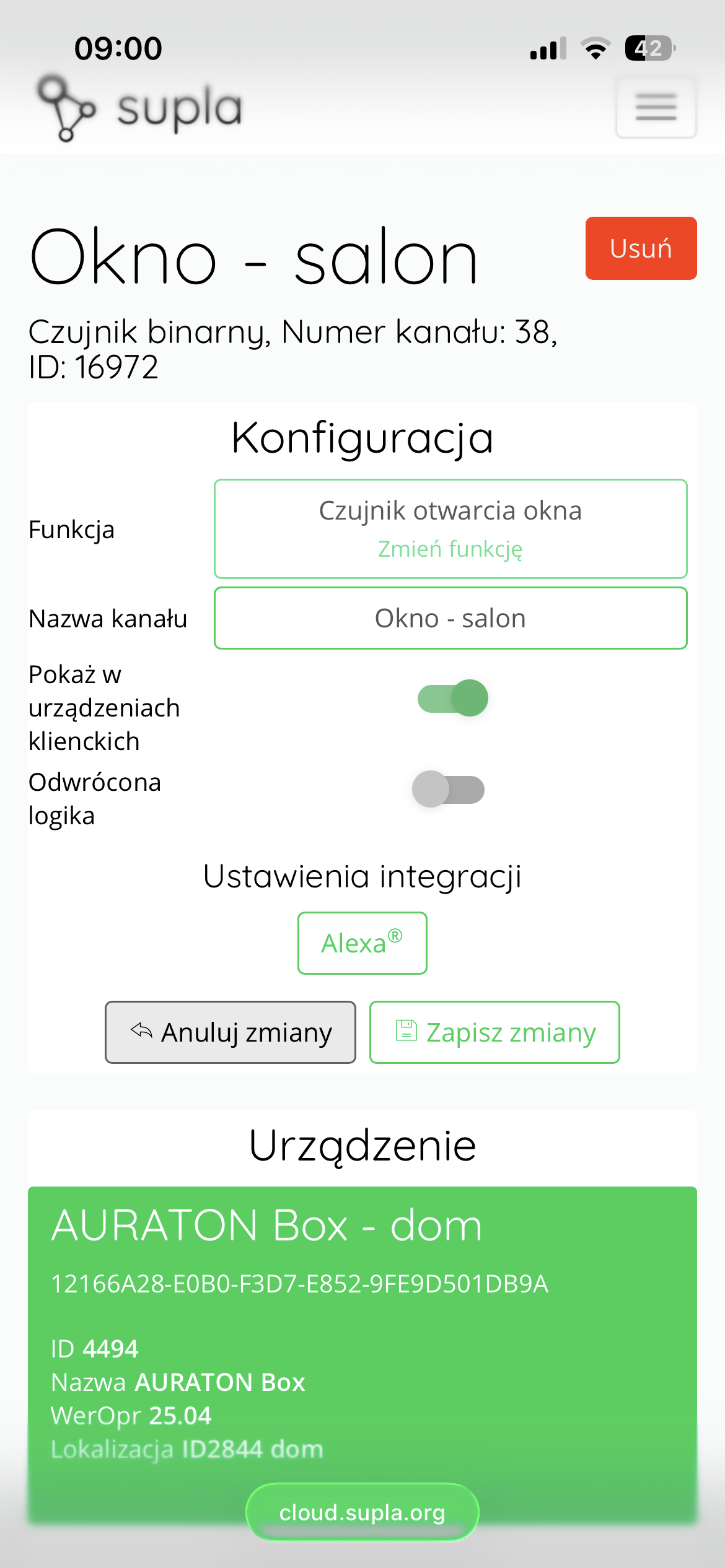Open Alexa integration settings
The image size is (725, 1568).
pyautogui.click(x=362, y=943)
